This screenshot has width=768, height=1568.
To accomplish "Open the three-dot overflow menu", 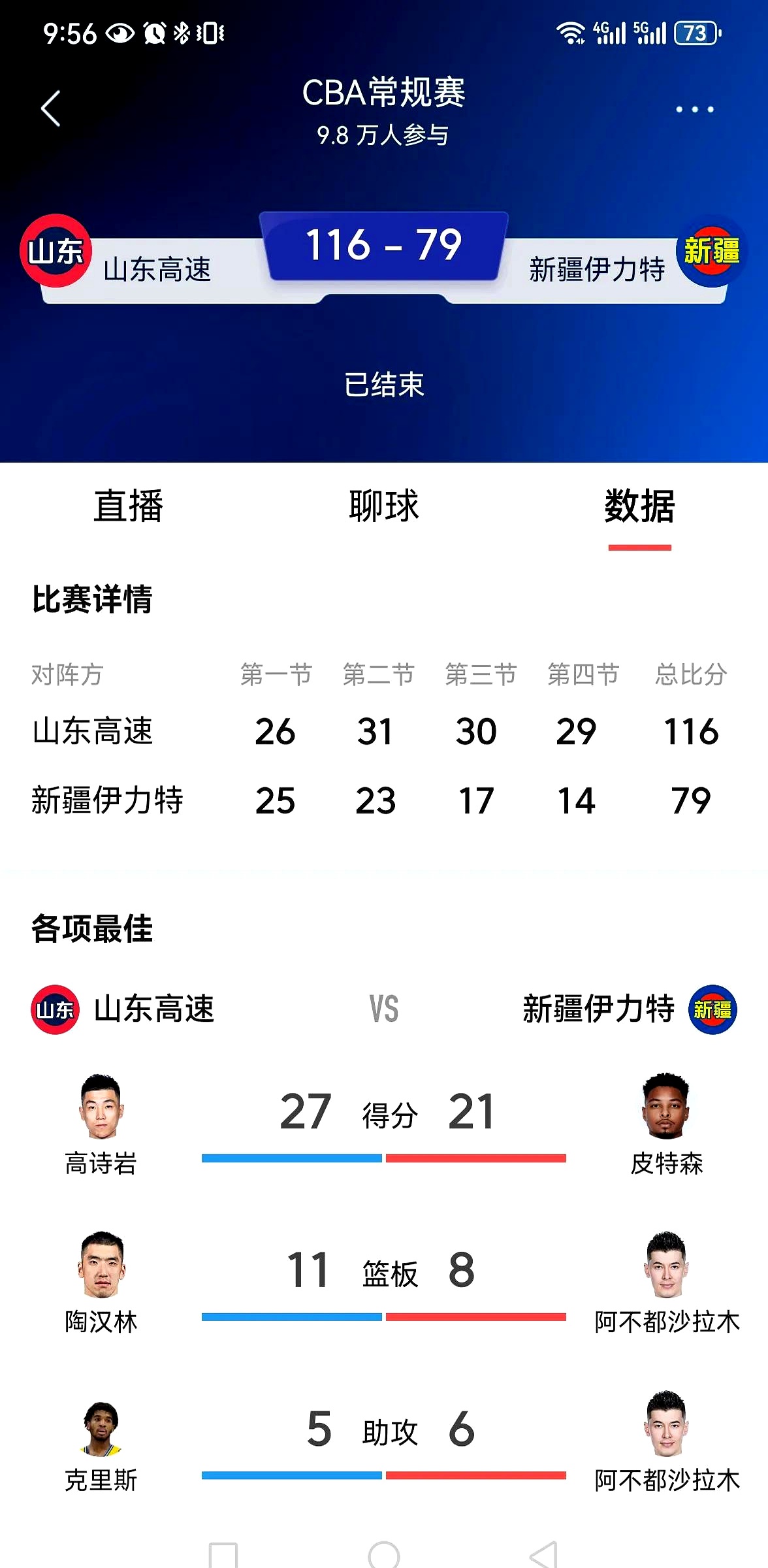I will (x=694, y=110).
